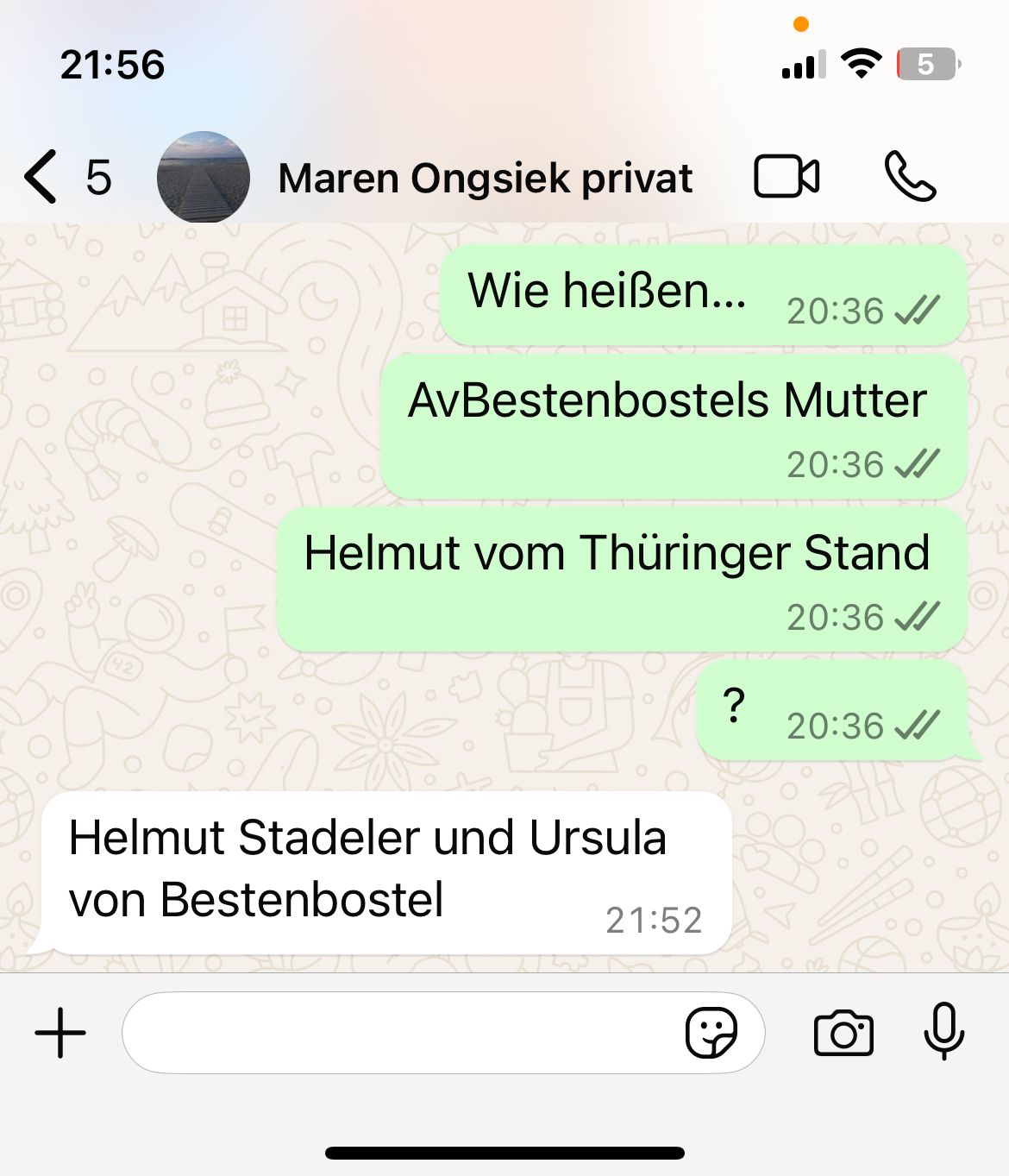Start a voice call with Maren
The width and height of the screenshot is (1009, 1176).
click(x=910, y=177)
